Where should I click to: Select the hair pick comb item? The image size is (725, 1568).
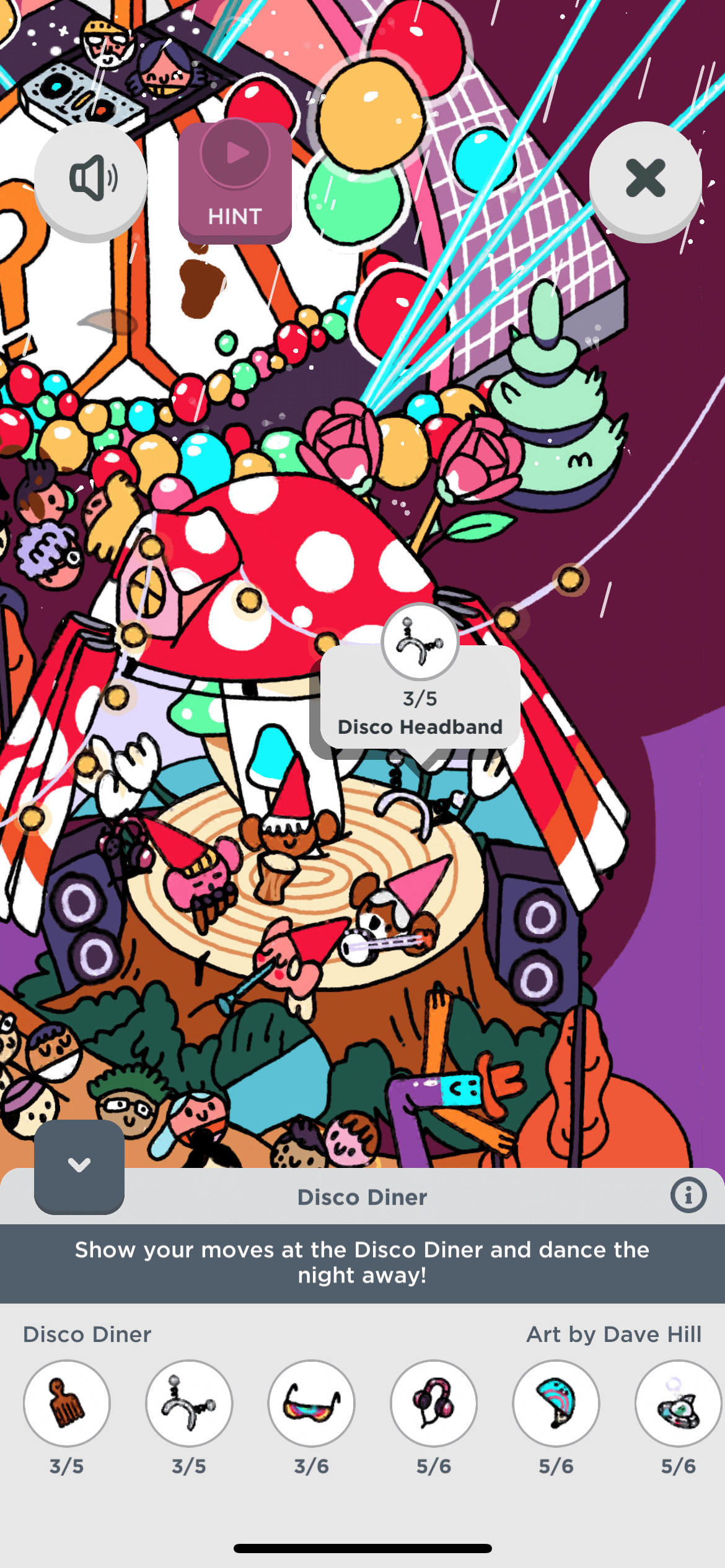point(67,1403)
